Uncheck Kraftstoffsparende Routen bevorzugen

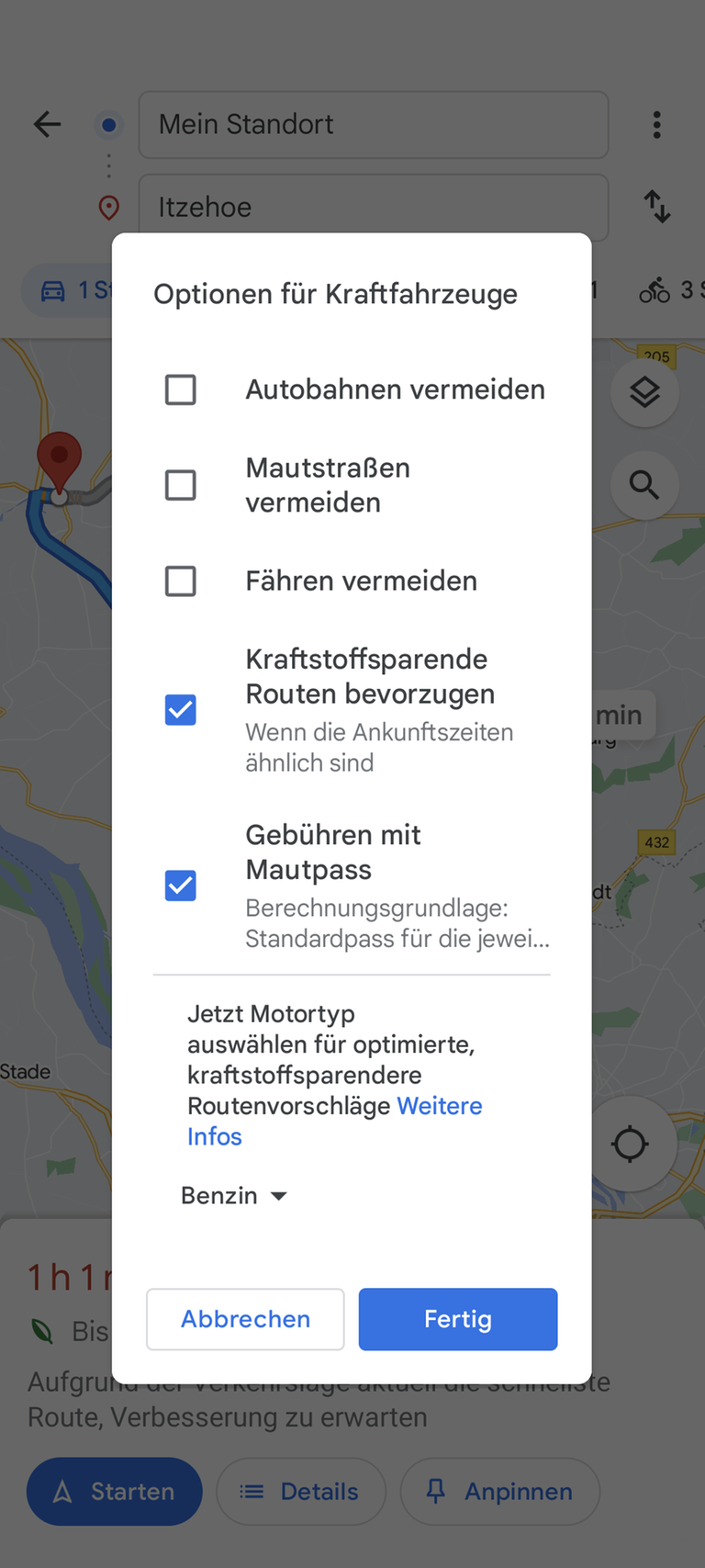pos(181,710)
